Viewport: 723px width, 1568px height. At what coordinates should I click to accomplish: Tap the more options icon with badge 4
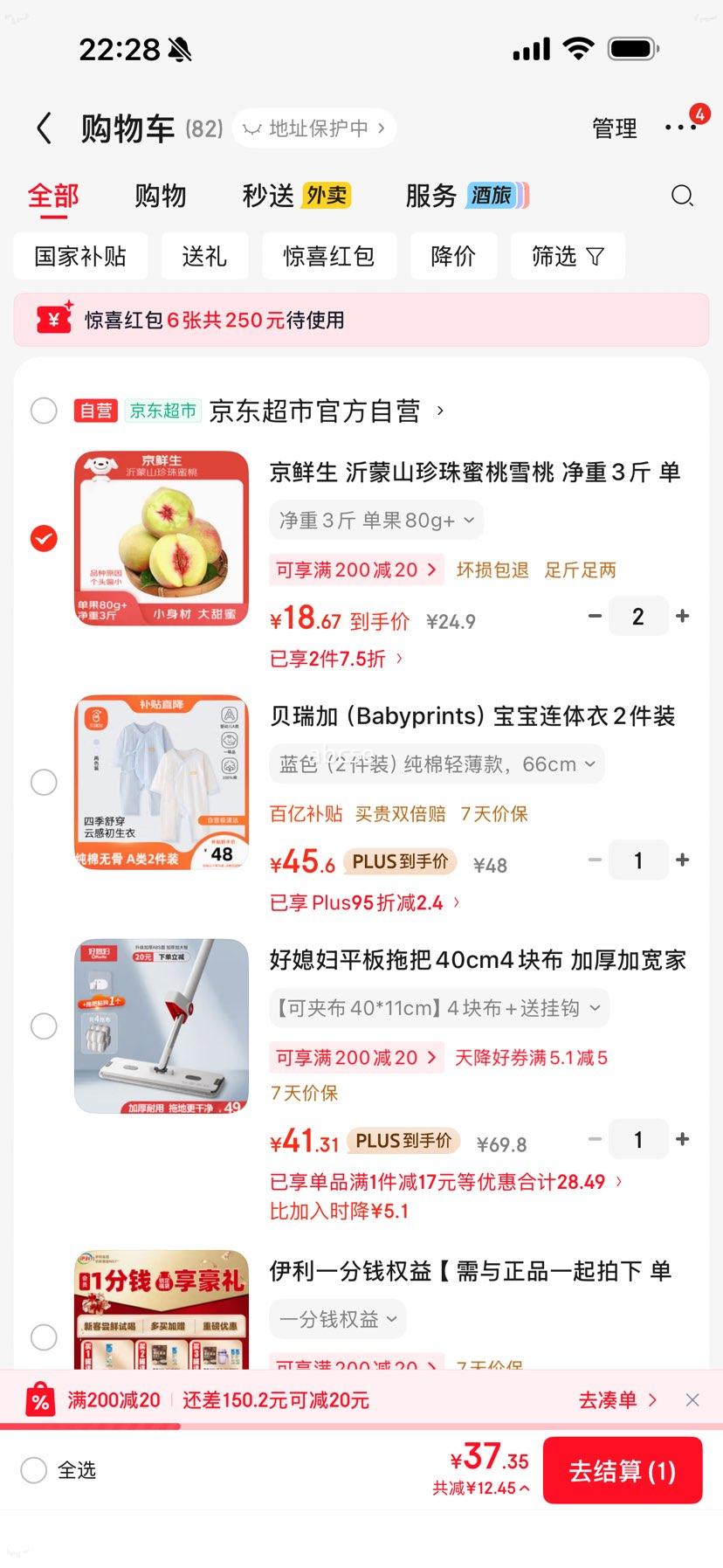point(680,128)
